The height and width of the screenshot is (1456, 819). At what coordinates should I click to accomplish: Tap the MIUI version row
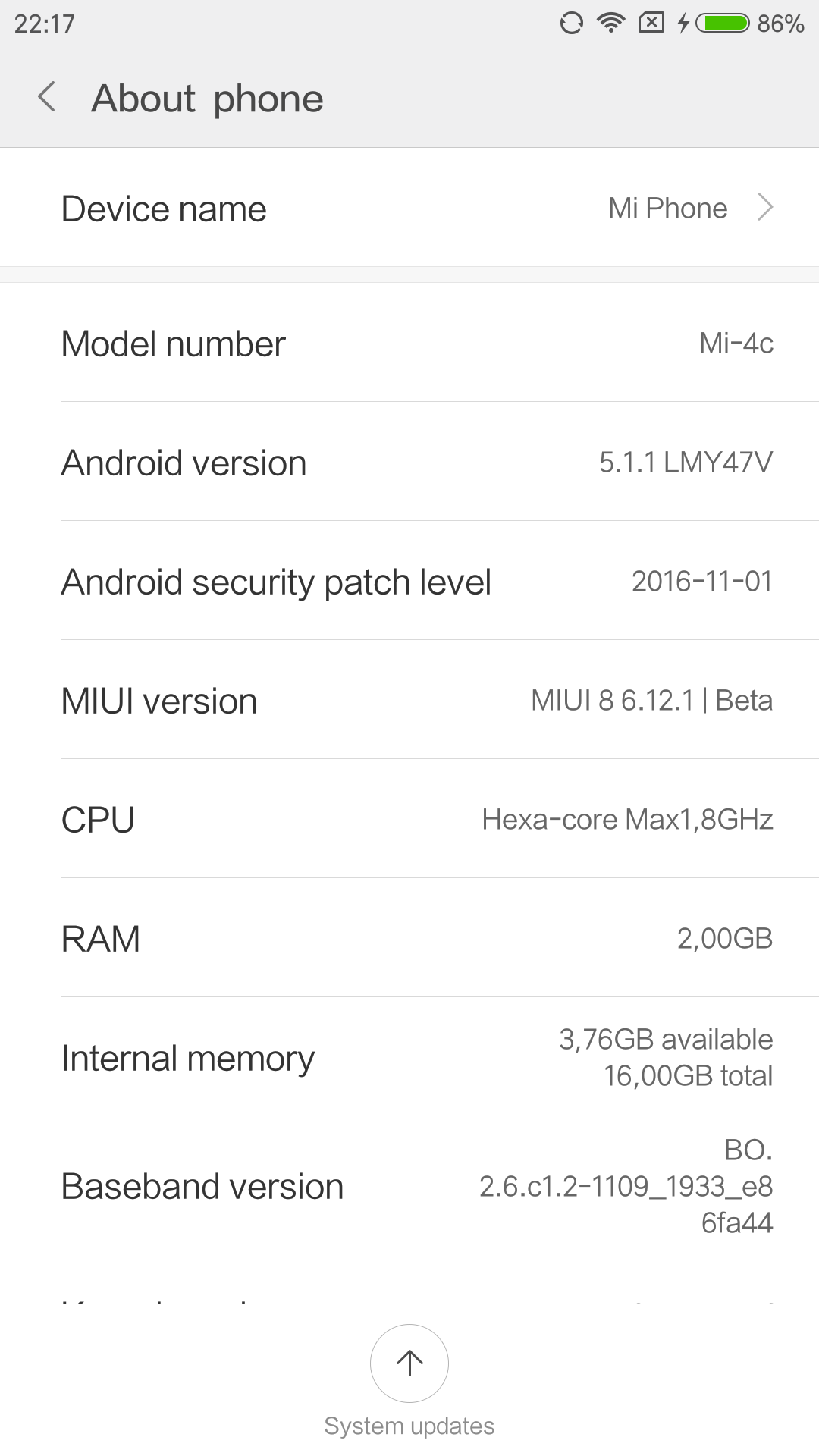(x=409, y=700)
